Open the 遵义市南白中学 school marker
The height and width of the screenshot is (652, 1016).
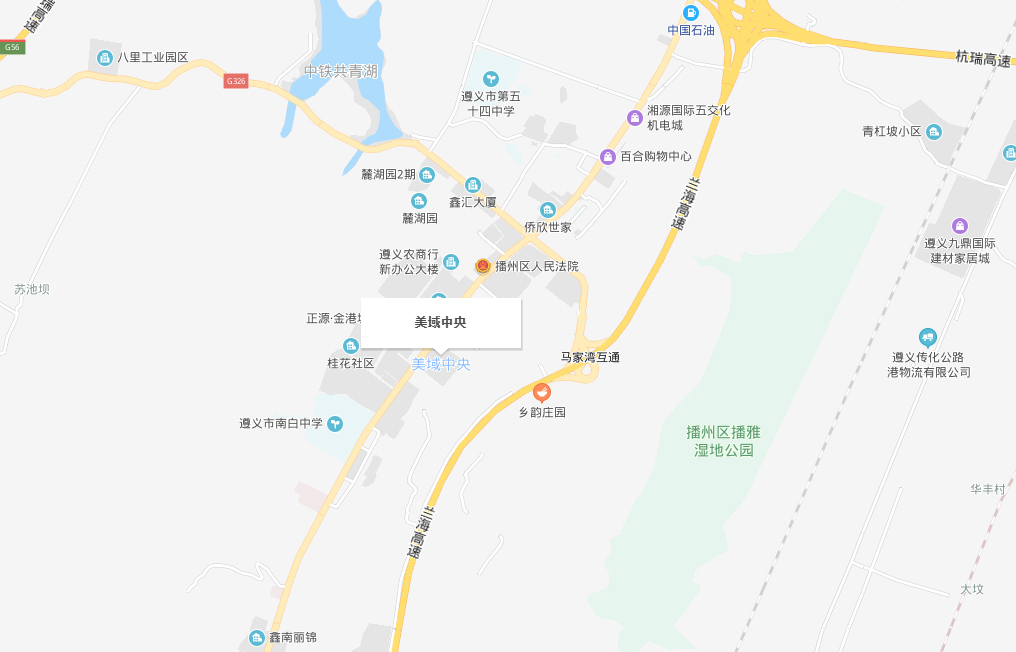335,423
